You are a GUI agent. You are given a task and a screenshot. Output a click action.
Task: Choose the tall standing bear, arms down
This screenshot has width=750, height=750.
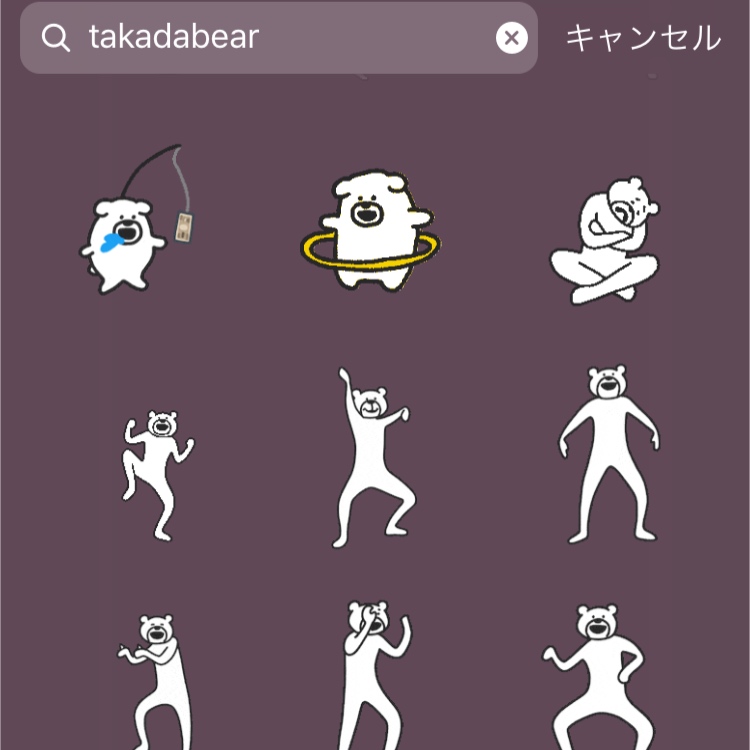[x=609, y=455]
